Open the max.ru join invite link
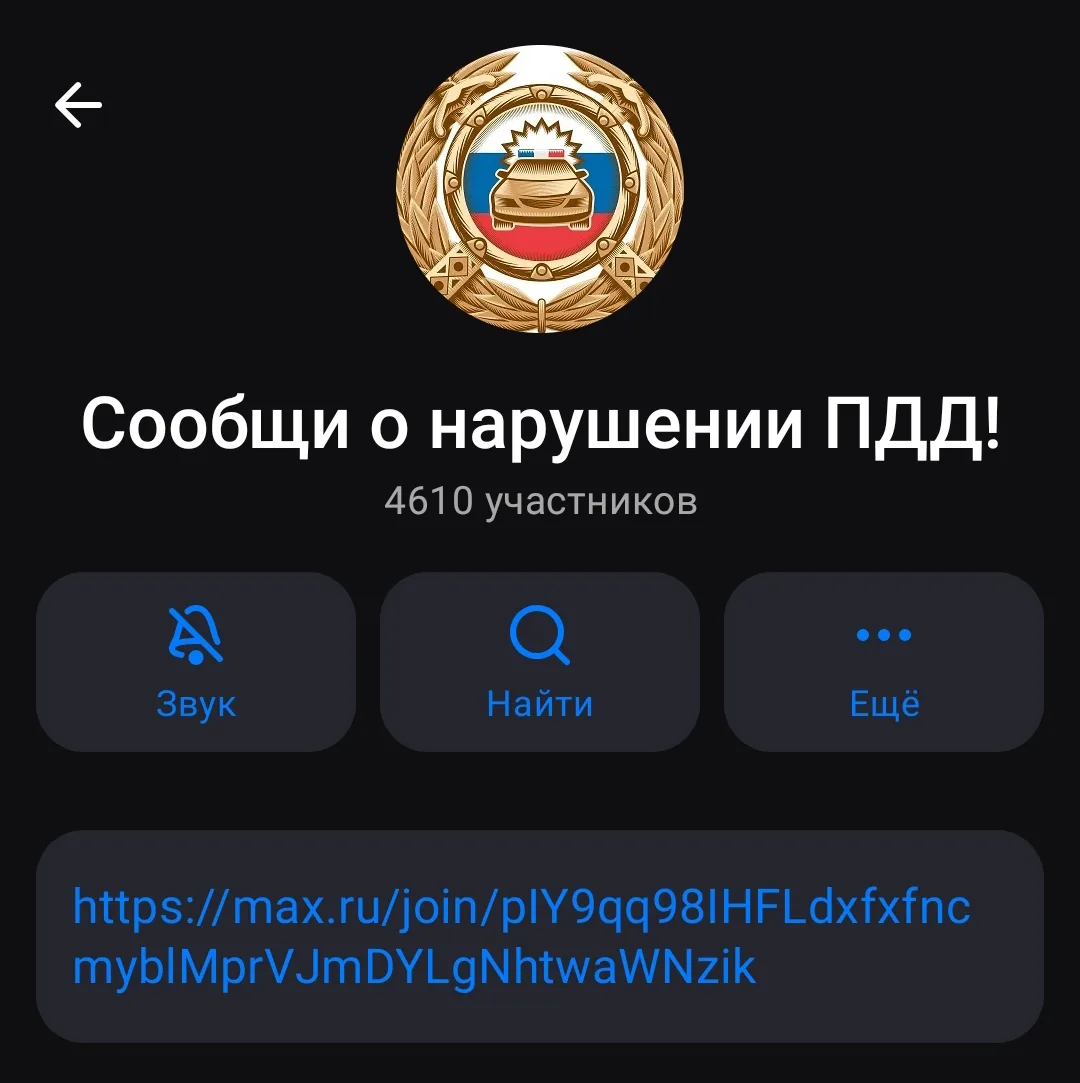Viewport: 1080px width, 1083px height. tap(521, 937)
